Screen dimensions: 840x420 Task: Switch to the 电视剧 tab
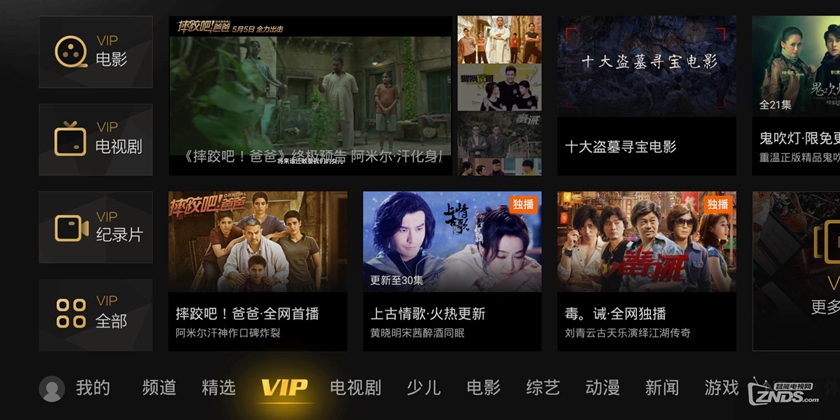tap(356, 388)
